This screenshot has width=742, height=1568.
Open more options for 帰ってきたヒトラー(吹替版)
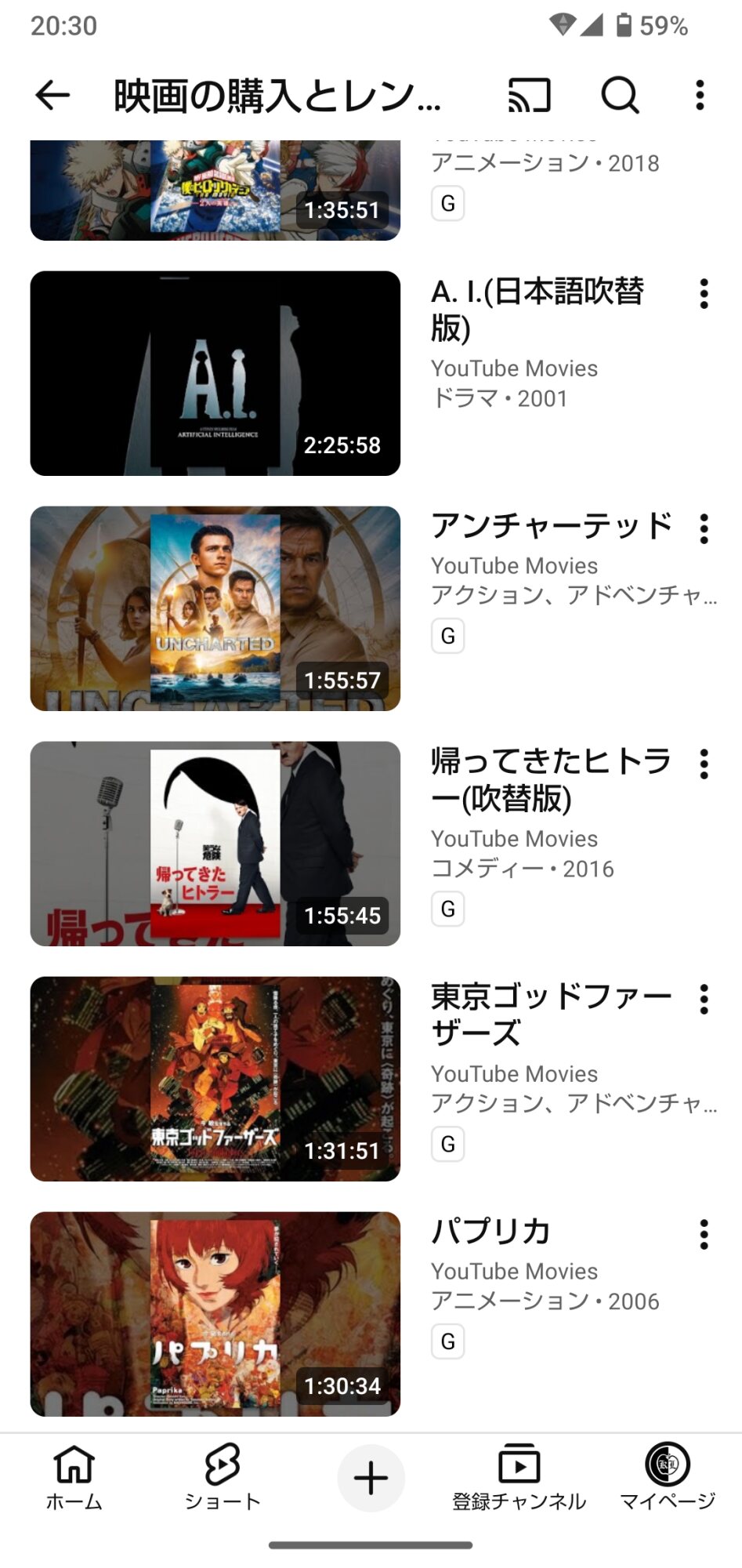click(704, 764)
